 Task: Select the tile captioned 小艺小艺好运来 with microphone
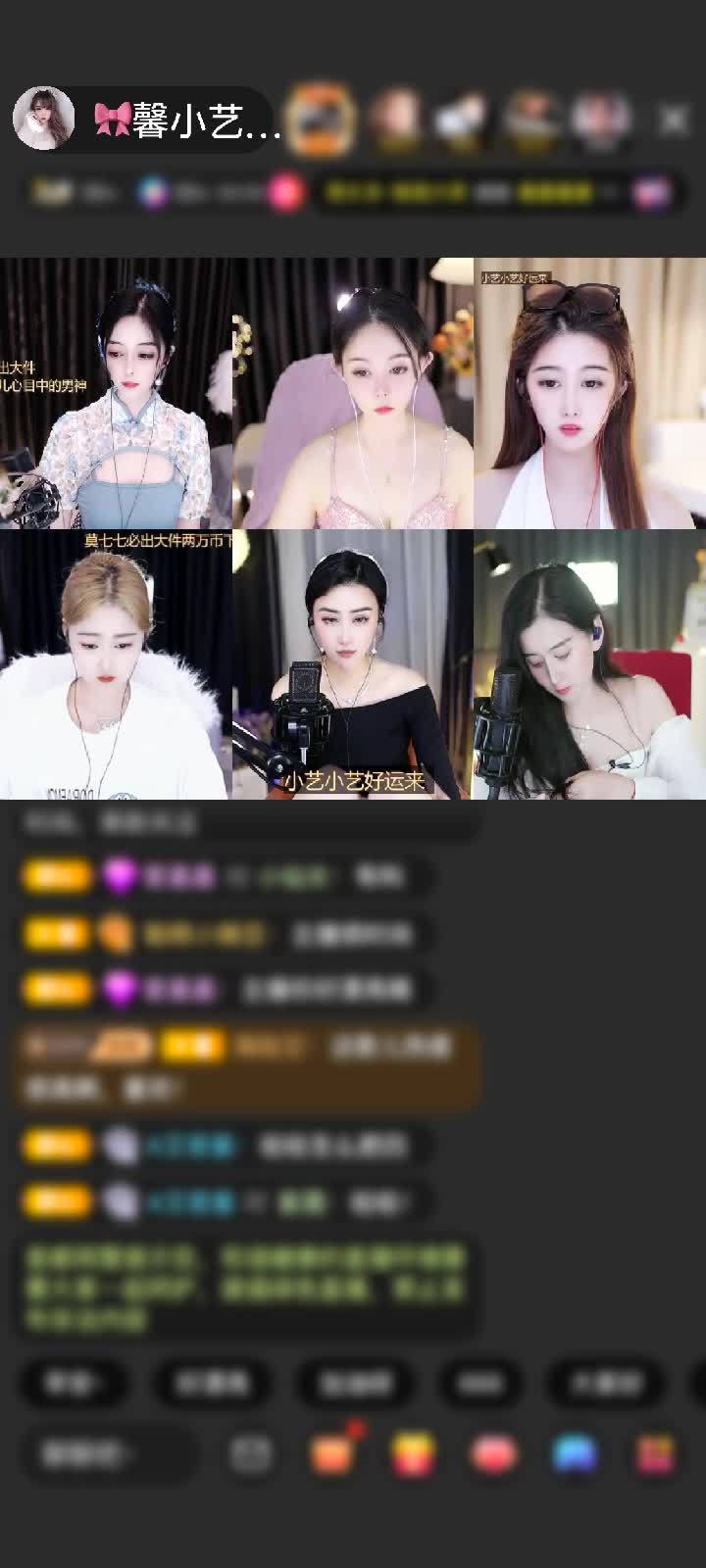tap(353, 665)
